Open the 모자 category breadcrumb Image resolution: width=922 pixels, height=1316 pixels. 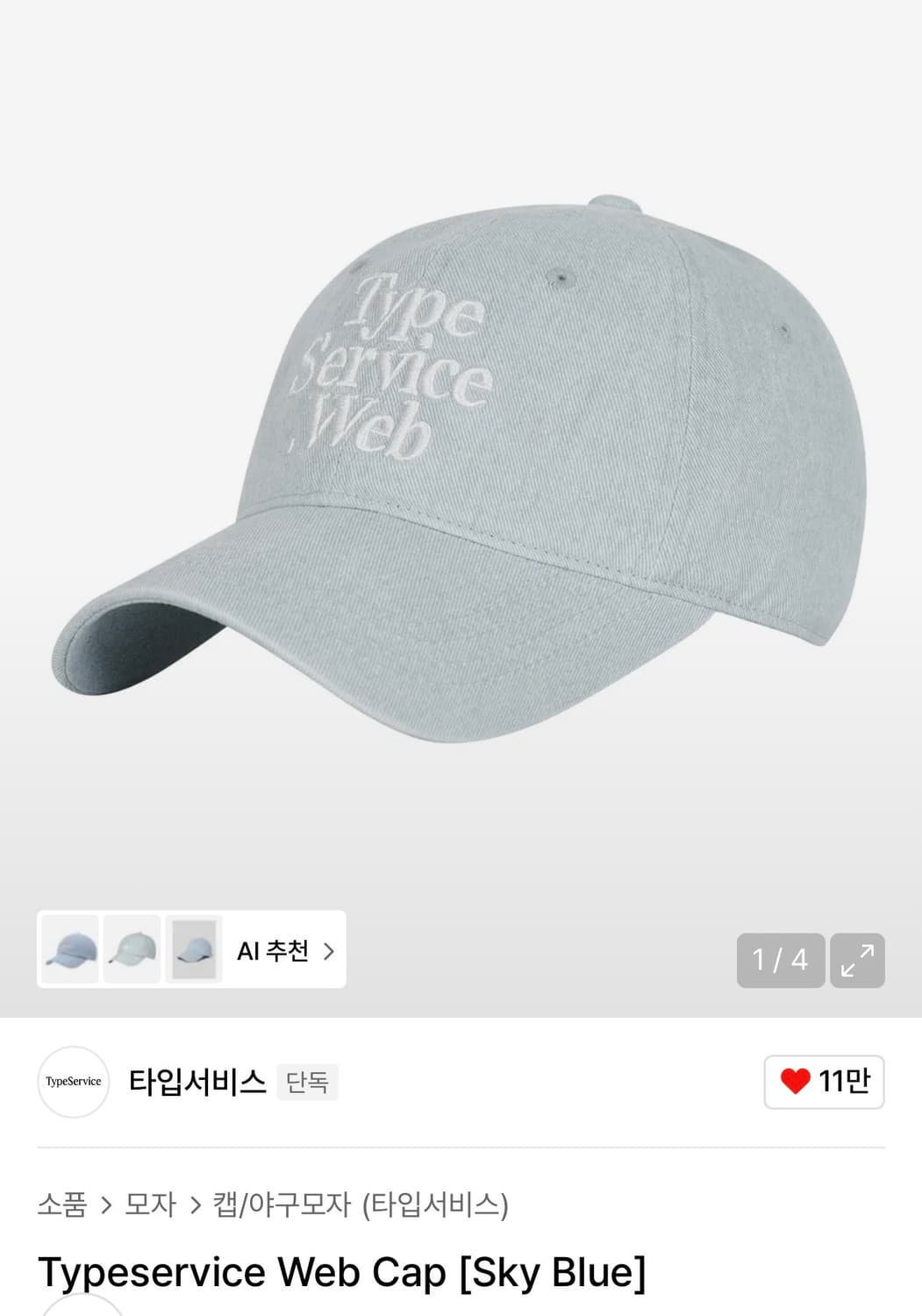[x=151, y=1205]
